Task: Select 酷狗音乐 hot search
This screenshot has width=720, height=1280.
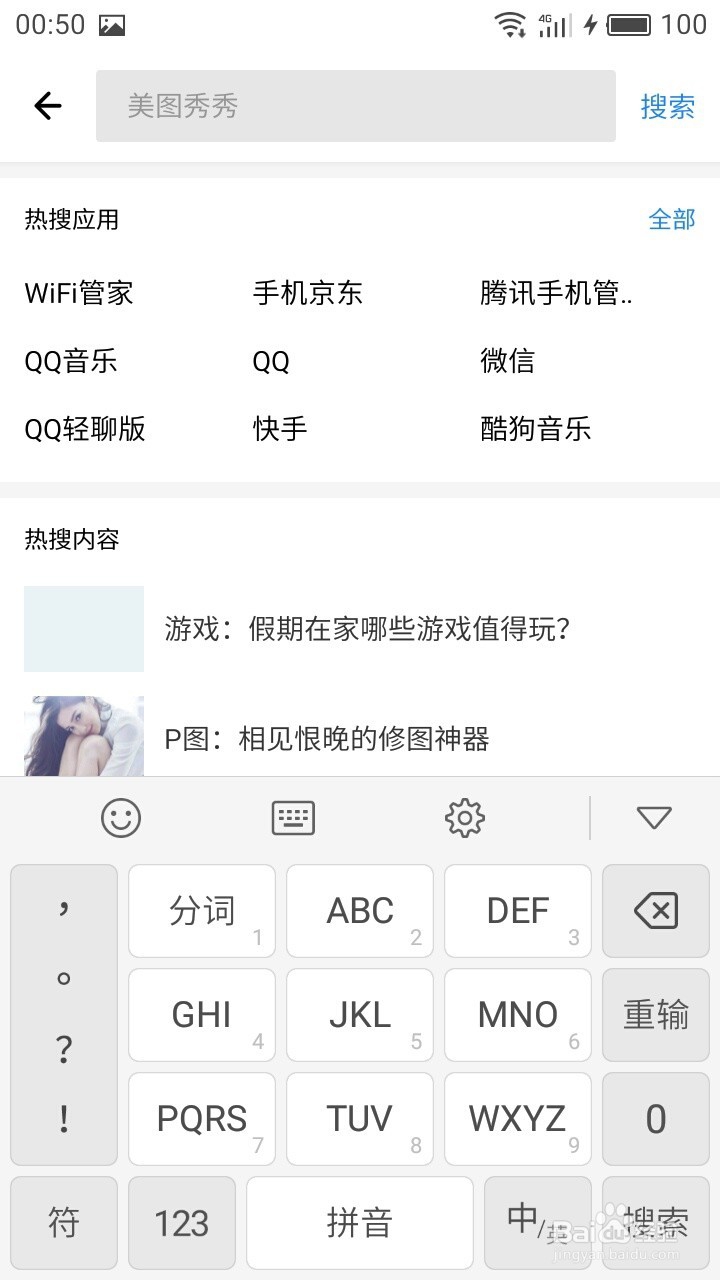Action: [x=536, y=429]
